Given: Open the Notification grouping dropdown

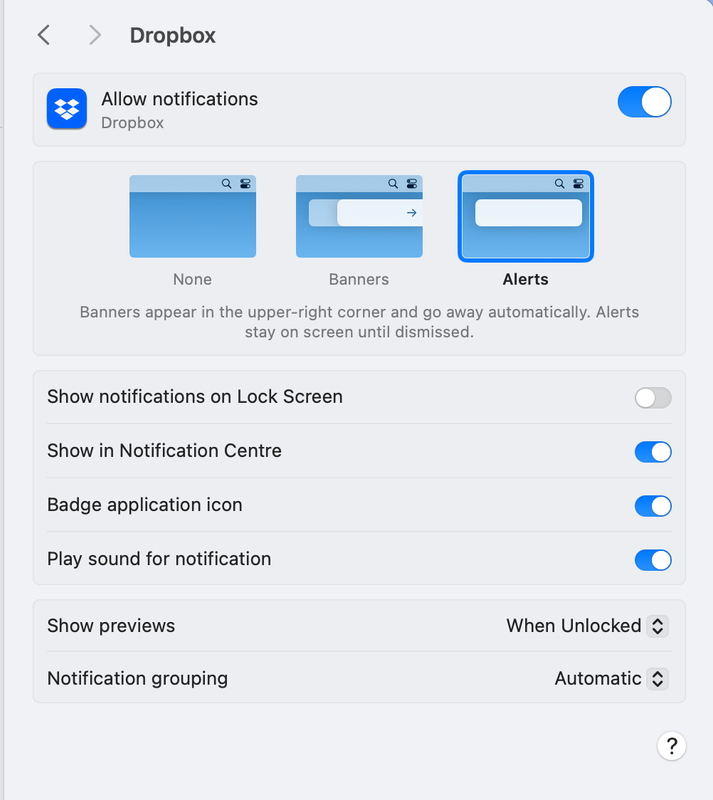Looking at the screenshot, I should click(610, 679).
